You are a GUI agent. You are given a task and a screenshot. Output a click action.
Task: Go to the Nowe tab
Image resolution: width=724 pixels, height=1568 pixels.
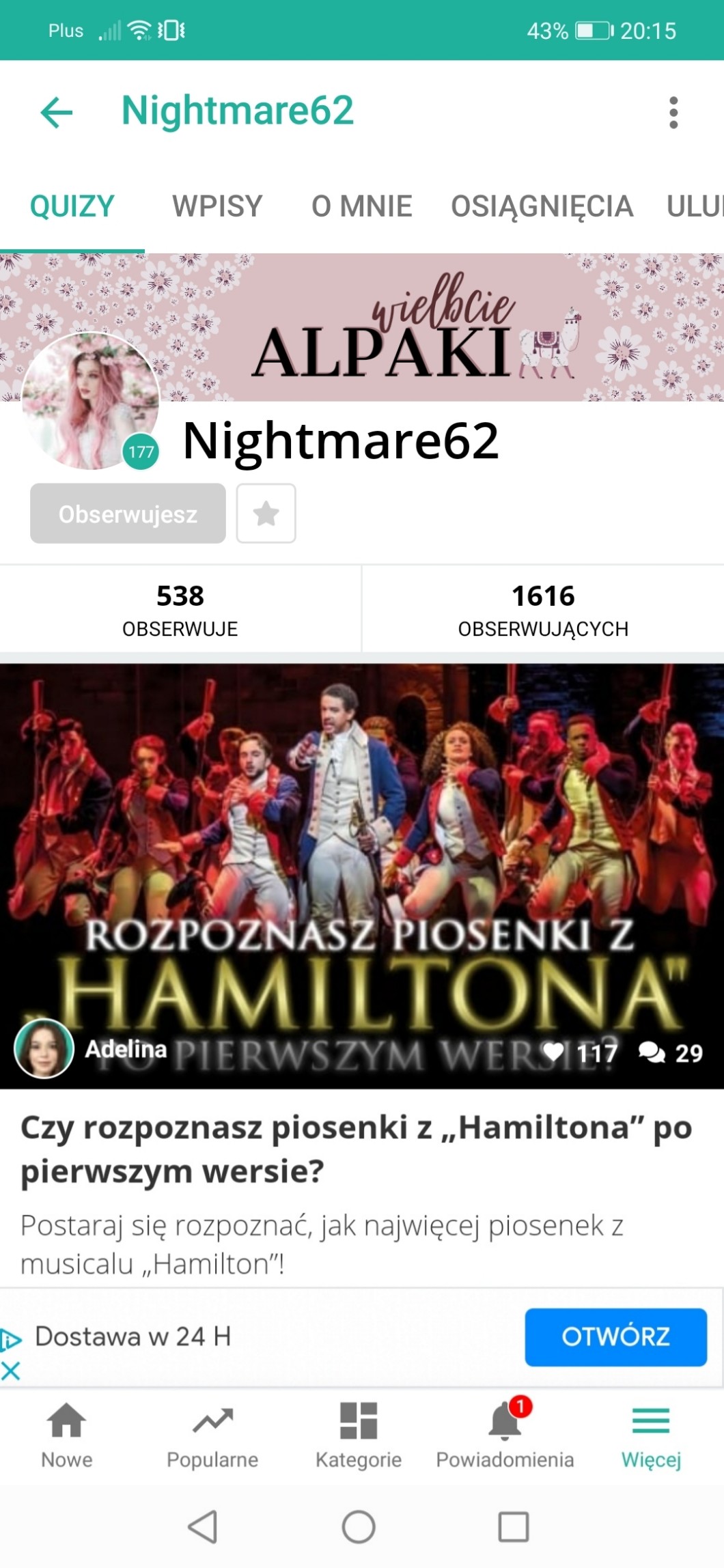point(66,1436)
